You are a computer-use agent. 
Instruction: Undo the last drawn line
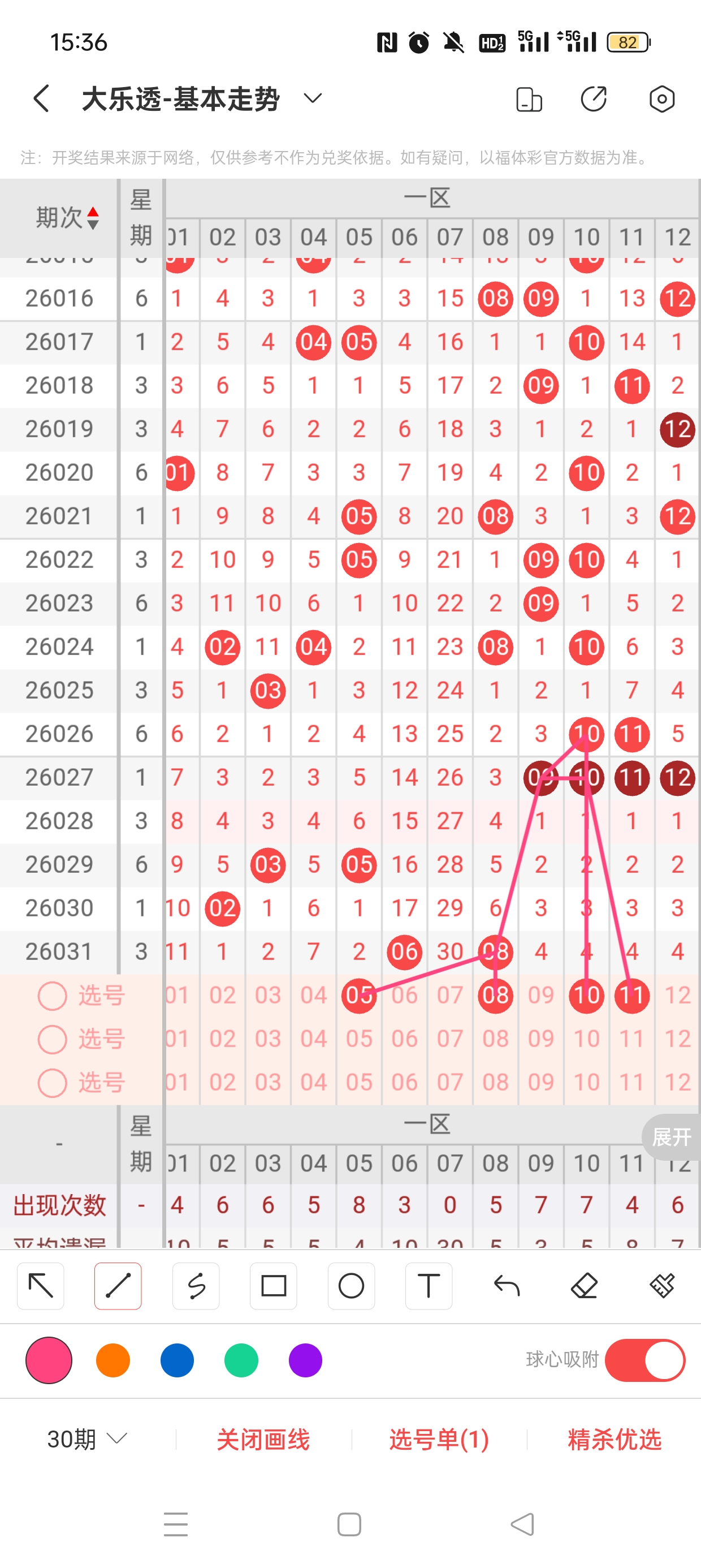coord(507,1286)
